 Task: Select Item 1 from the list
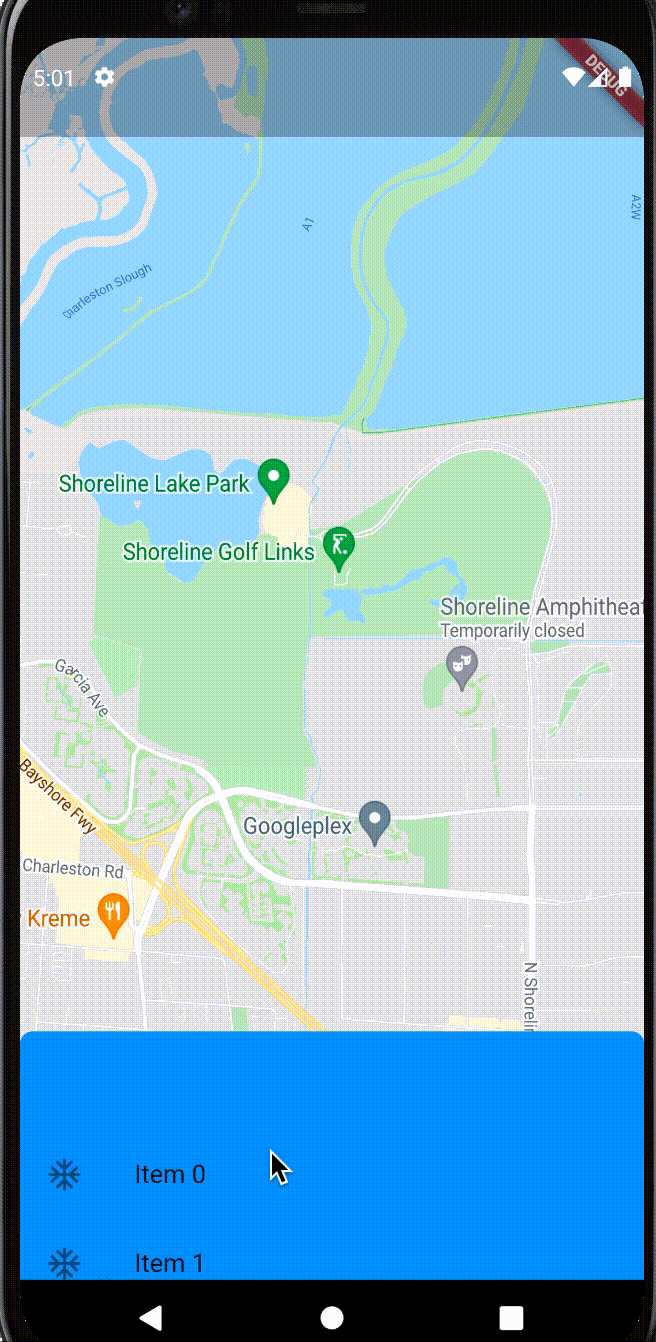click(x=169, y=1262)
